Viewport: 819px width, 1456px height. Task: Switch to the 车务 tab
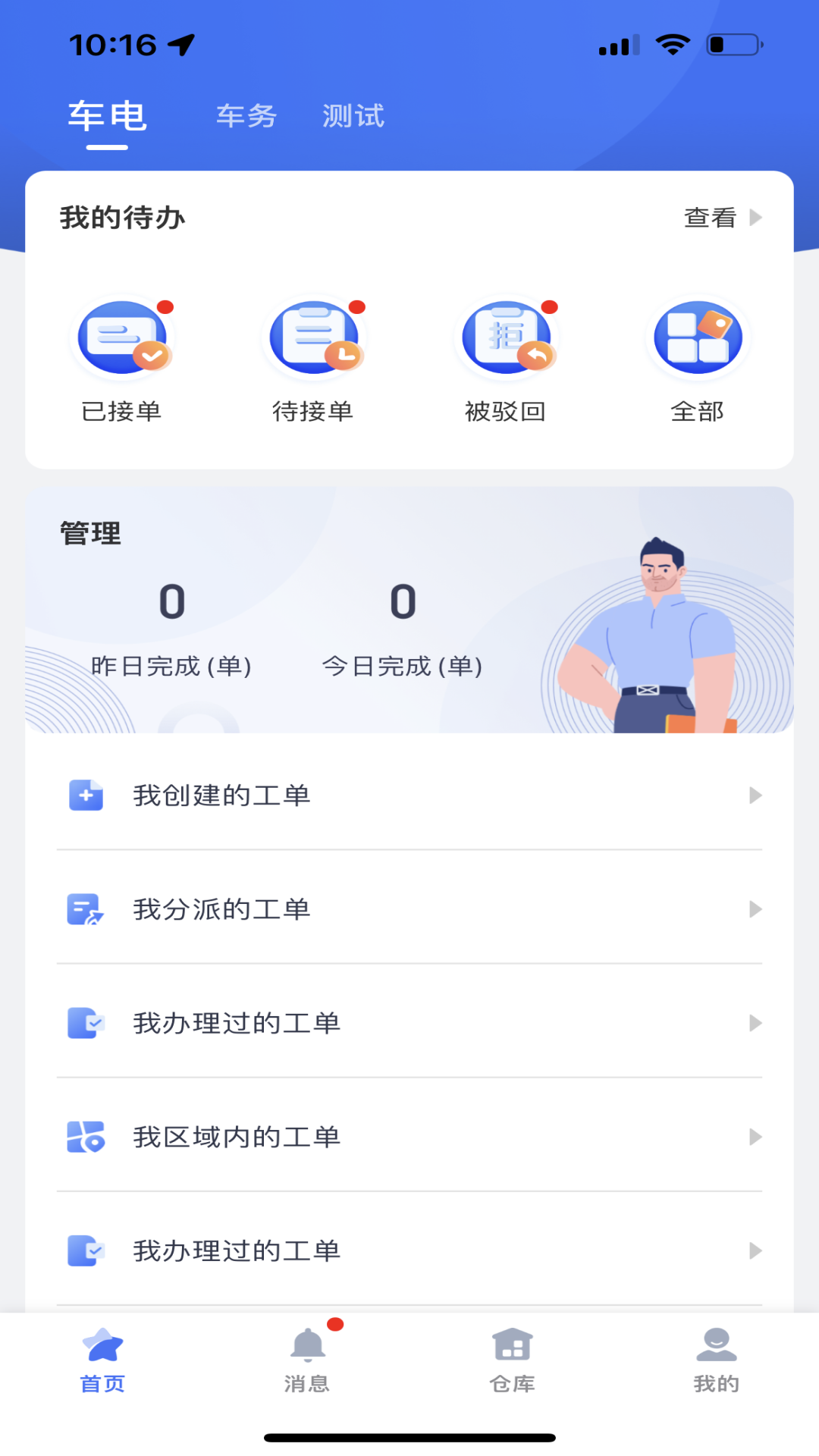pyautogui.click(x=246, y=116)
